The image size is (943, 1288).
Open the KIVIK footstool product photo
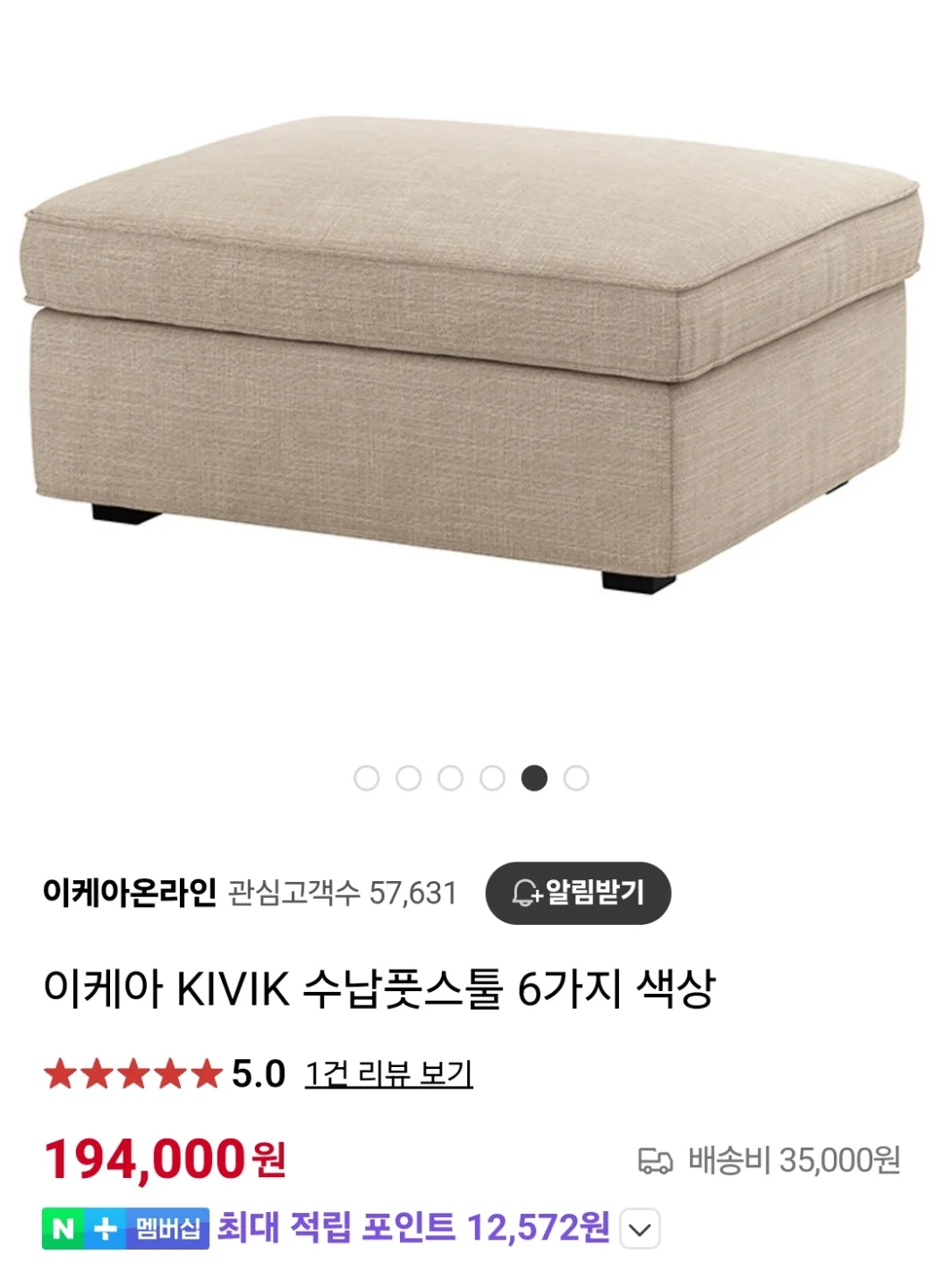(x=471, y=358)
